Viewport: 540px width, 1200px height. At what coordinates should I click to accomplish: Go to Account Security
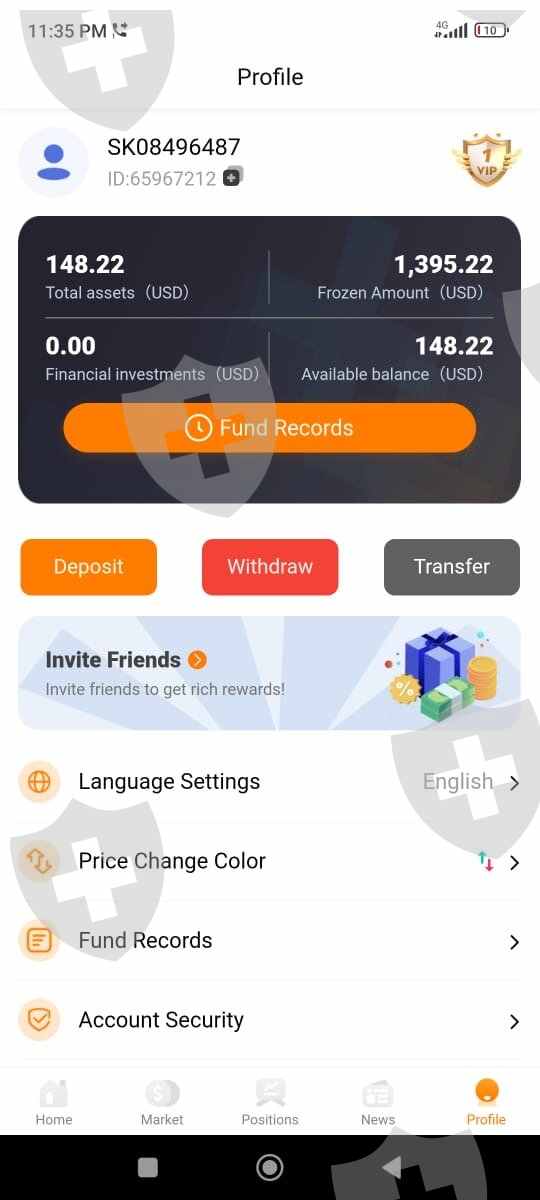click(x=269, y=1020)
